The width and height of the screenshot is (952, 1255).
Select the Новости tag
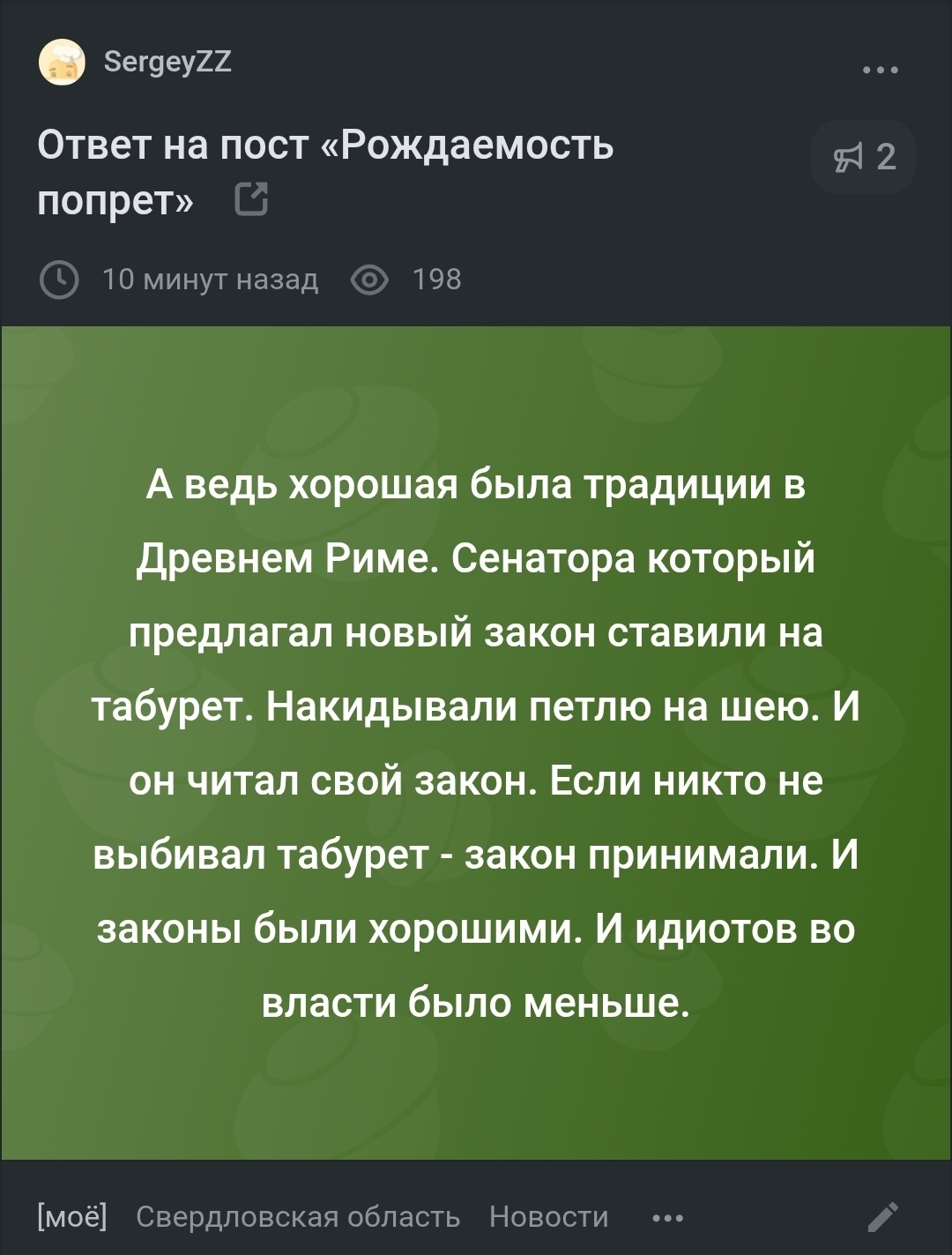tap(548, 1216)
